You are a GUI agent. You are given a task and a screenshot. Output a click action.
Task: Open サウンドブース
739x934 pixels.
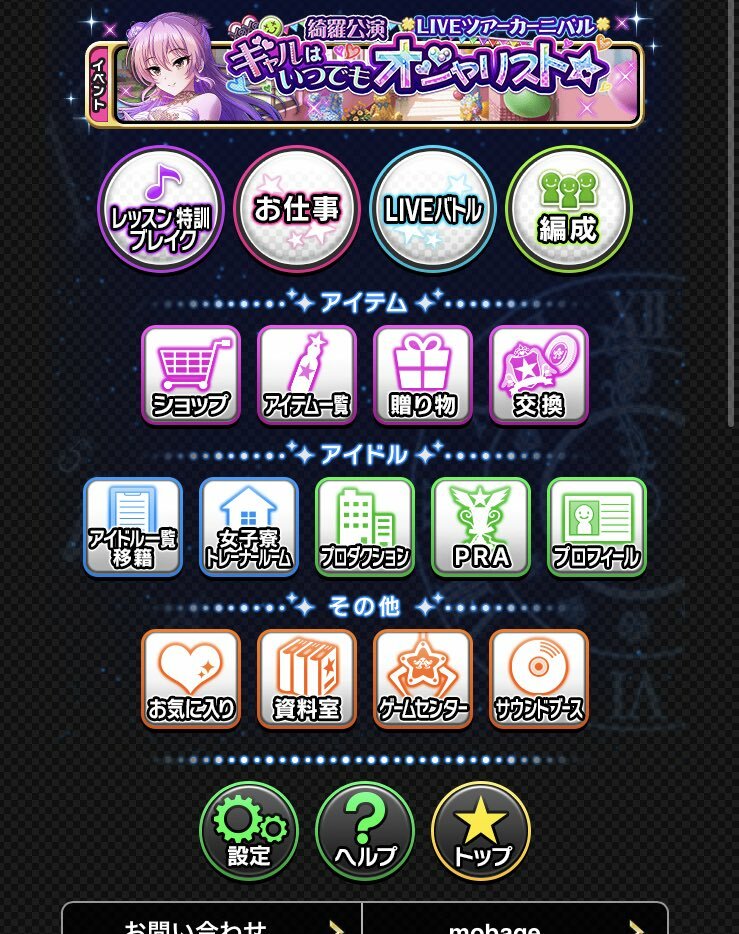(538, 679)
